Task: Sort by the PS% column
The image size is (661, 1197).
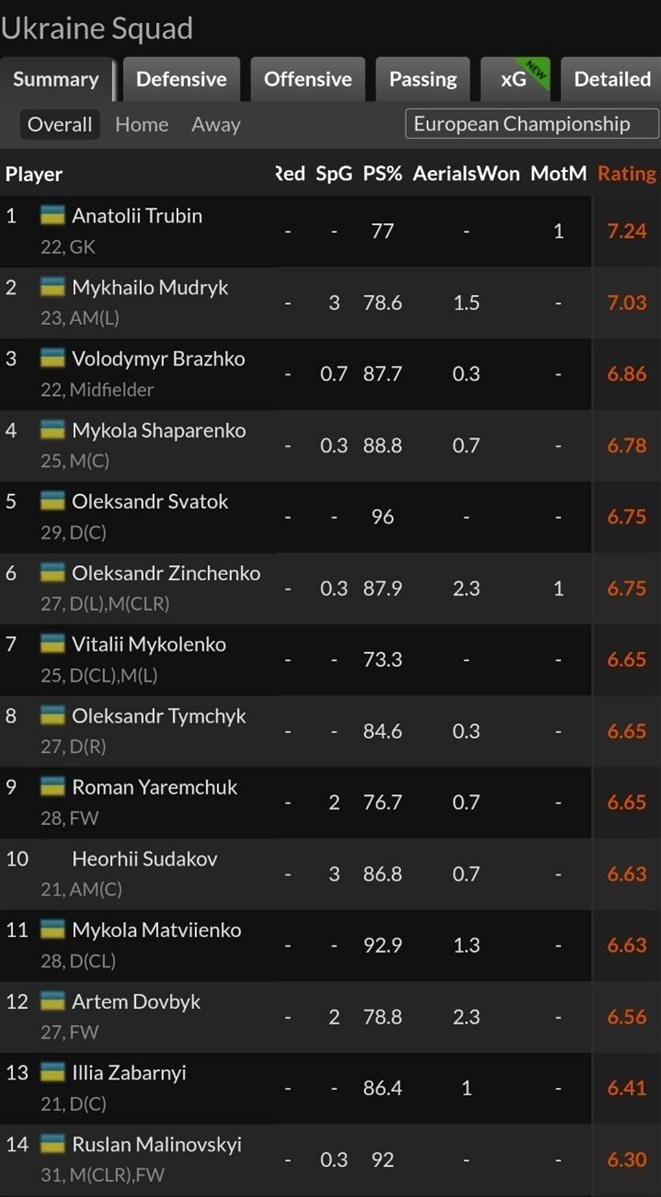Action: [x=382, y=173]
